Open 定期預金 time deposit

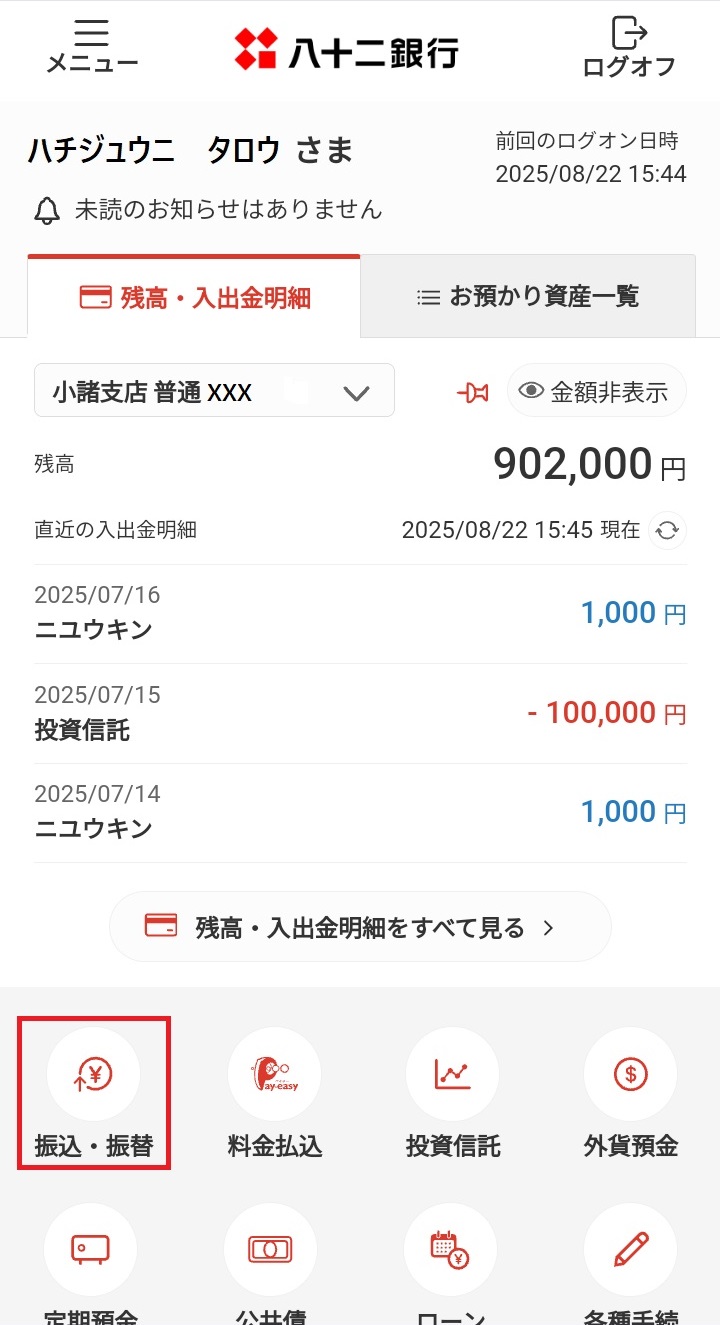91,1255
